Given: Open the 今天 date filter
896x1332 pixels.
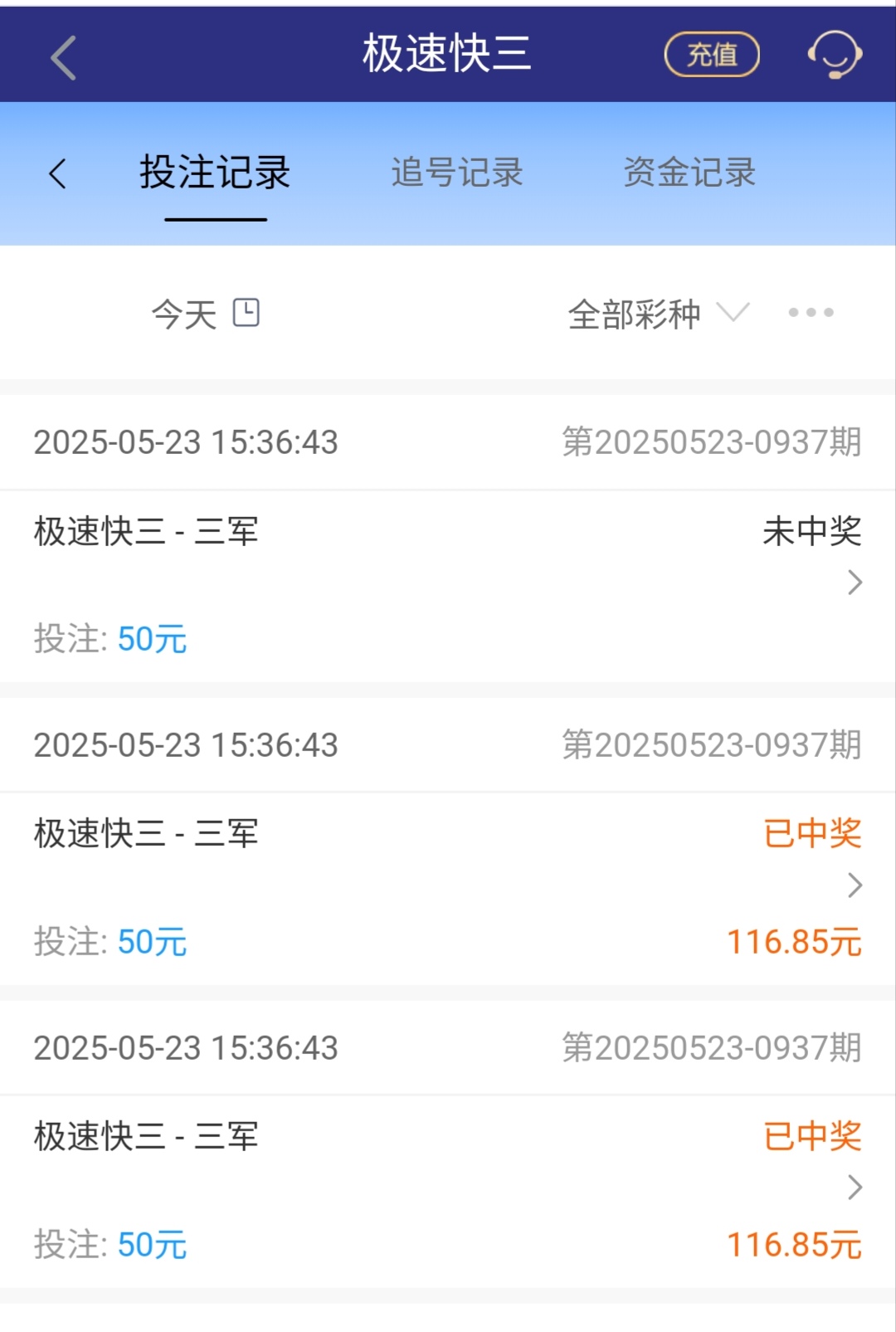Looking at the screenshot, I should pos(205,314).
